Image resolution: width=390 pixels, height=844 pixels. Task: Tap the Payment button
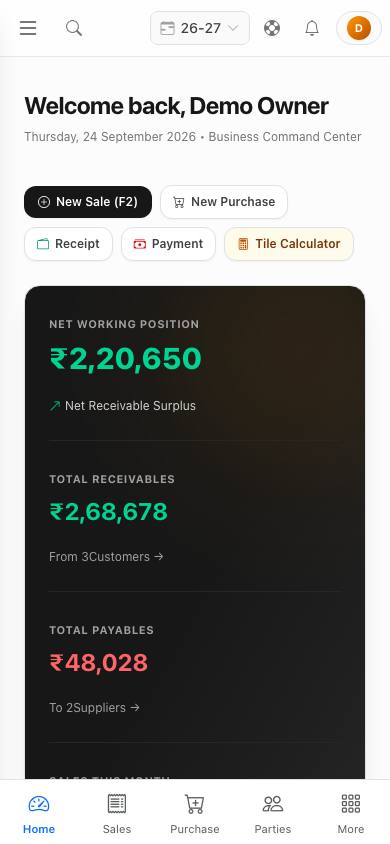tap(168, 244)
